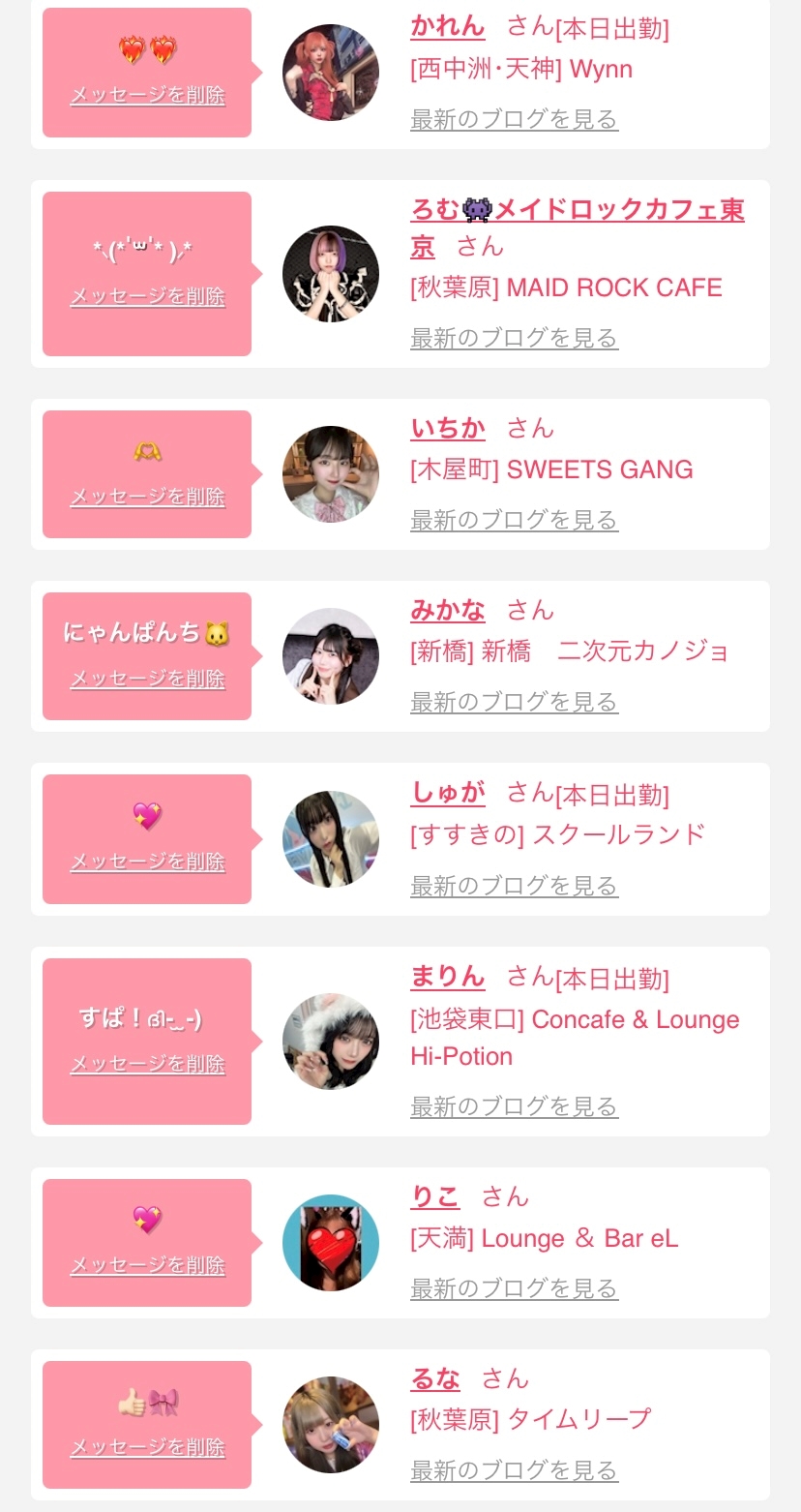
Task: Delete the にゃんぱんち message to みかな
Action: (x=147, y=679)
